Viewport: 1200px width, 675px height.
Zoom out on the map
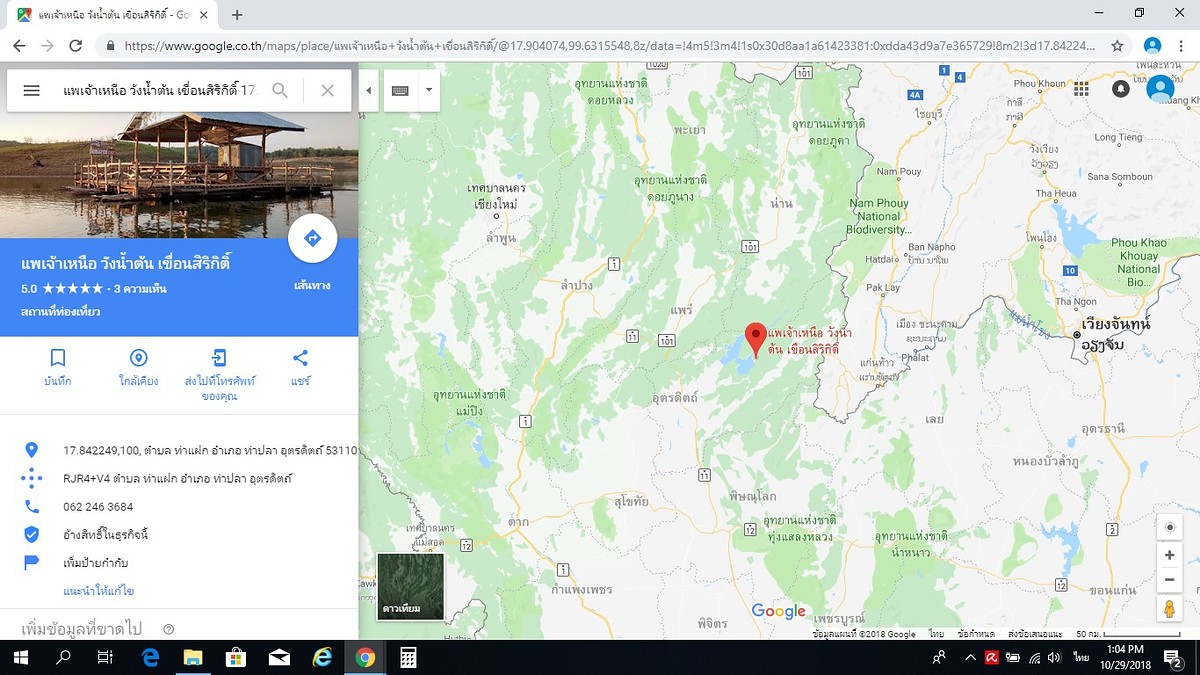[x=1169, y=580]
